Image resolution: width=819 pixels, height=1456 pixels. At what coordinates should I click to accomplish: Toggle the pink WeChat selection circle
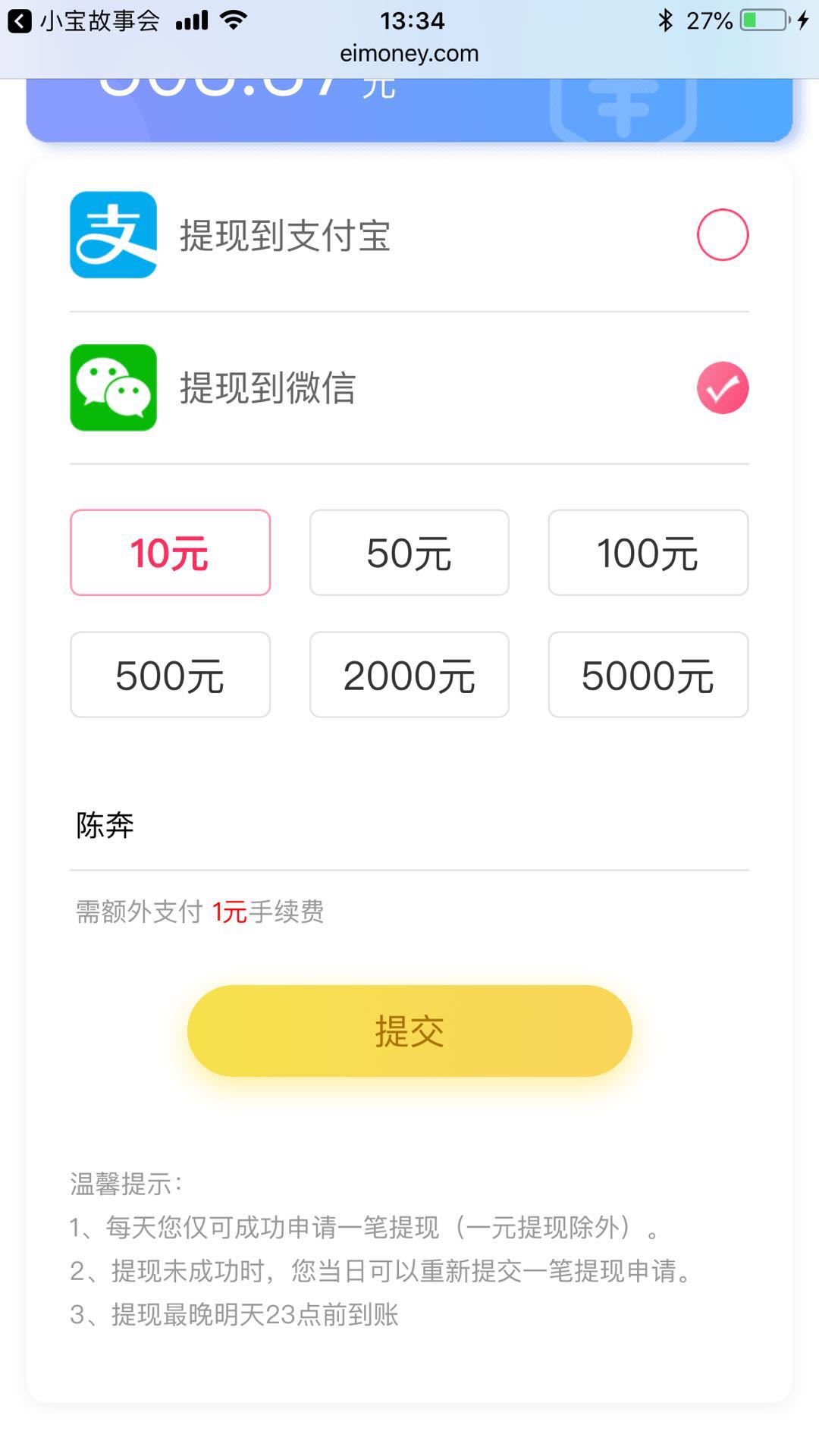(x=722, y=388)
